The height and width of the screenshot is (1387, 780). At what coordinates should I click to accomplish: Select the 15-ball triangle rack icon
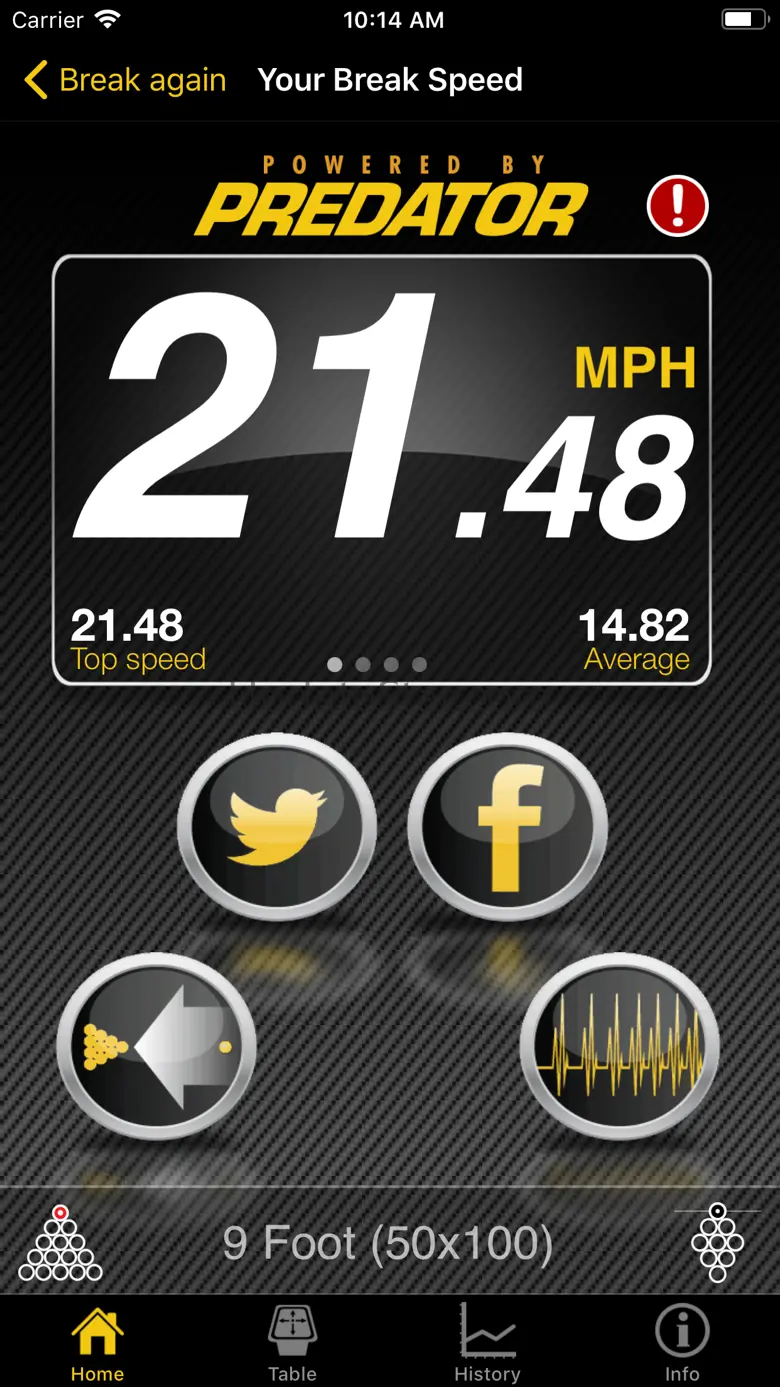(x=60, y=1243)
